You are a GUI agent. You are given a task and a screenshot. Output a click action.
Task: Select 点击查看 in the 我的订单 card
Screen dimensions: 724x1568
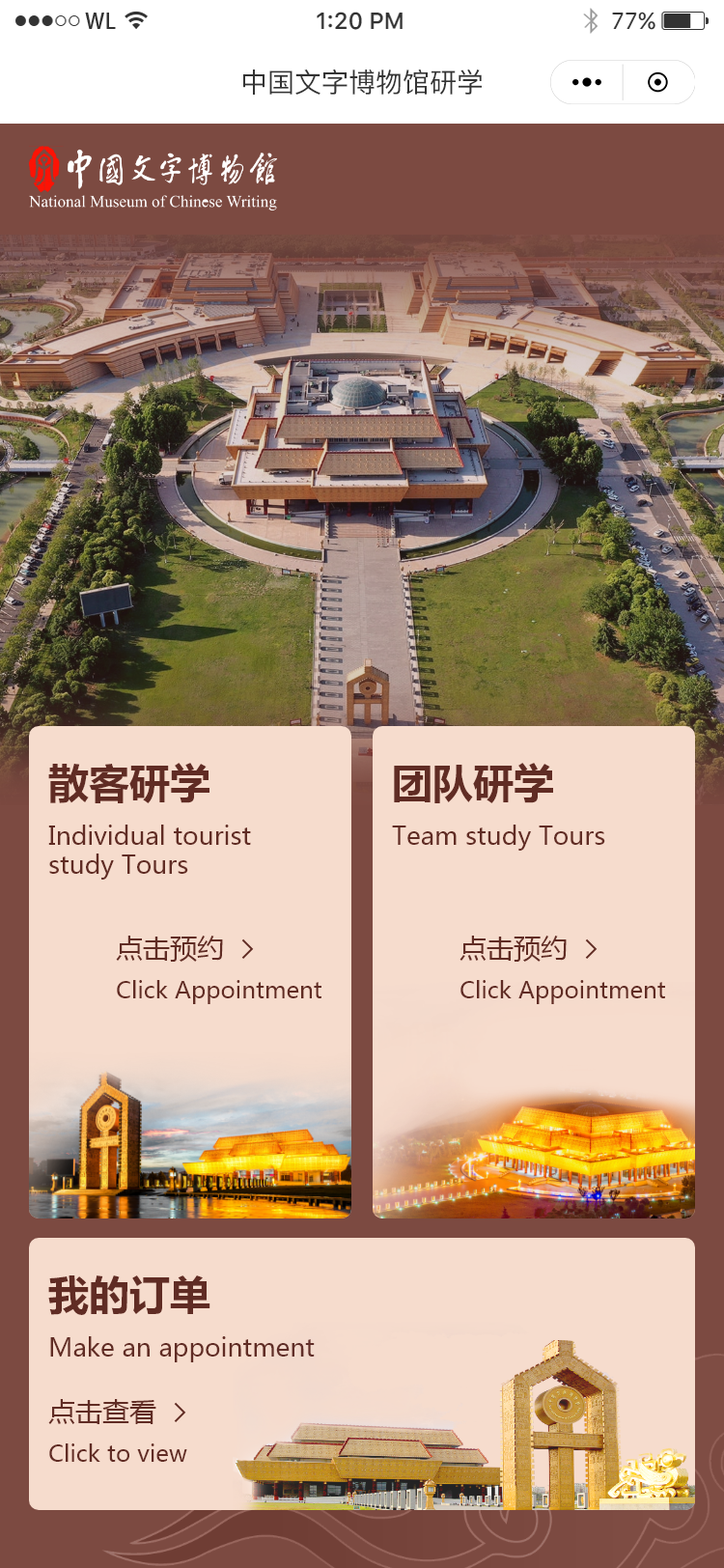tap(102, 1413)
